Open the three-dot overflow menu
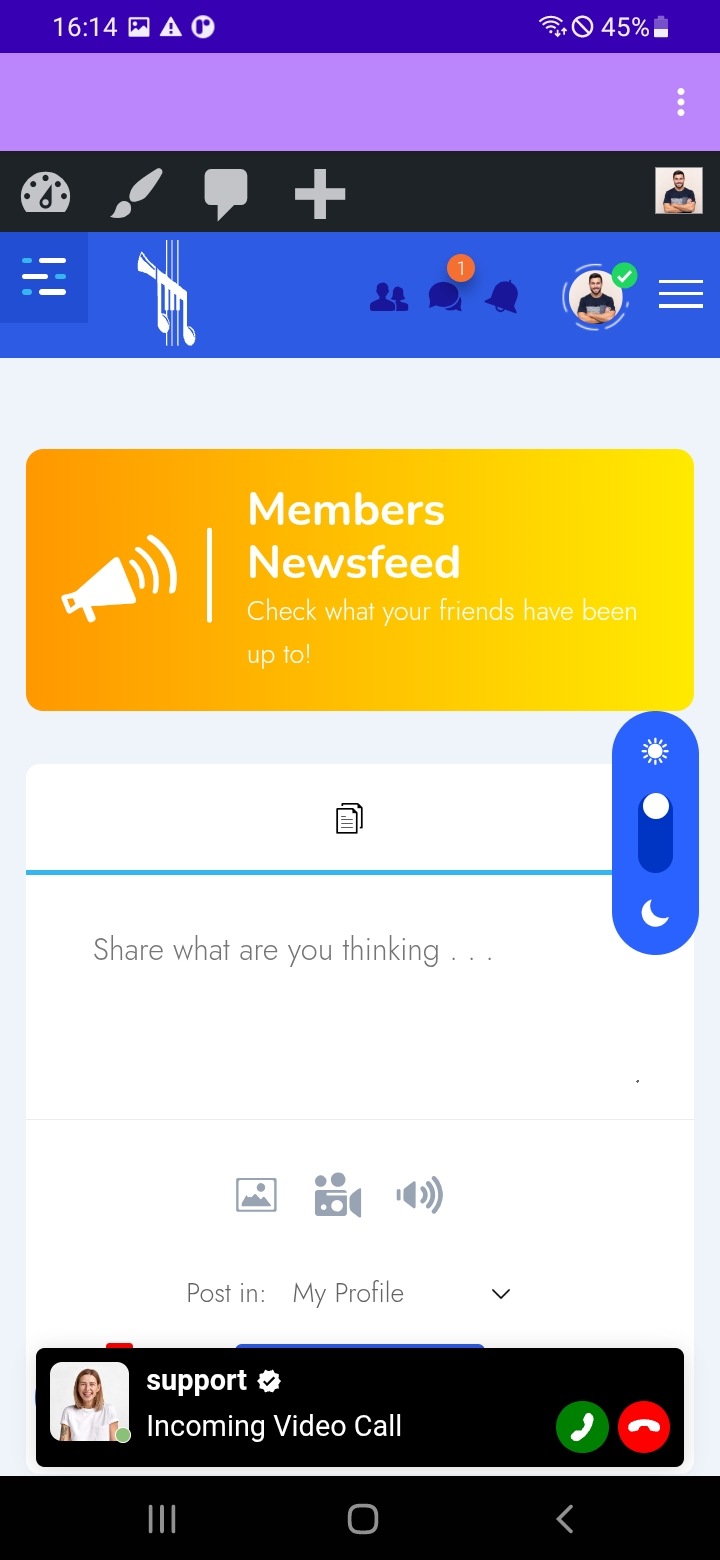This screenshot has width=720, height=1560. click(x=680, y=102)
